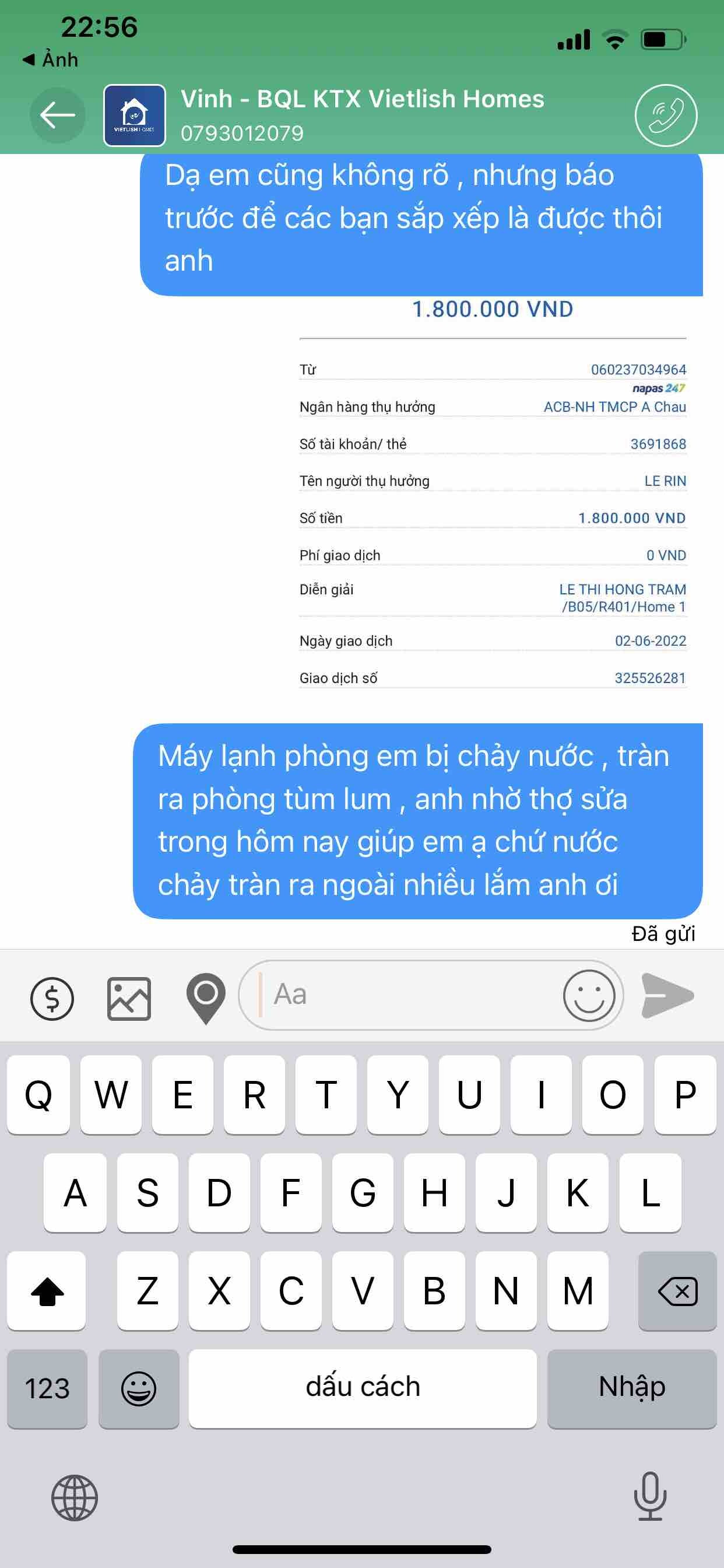Viewport: 724px width, 1568px height.
Task: Hit the shift key on keyboard
Action: [47, 1290]
